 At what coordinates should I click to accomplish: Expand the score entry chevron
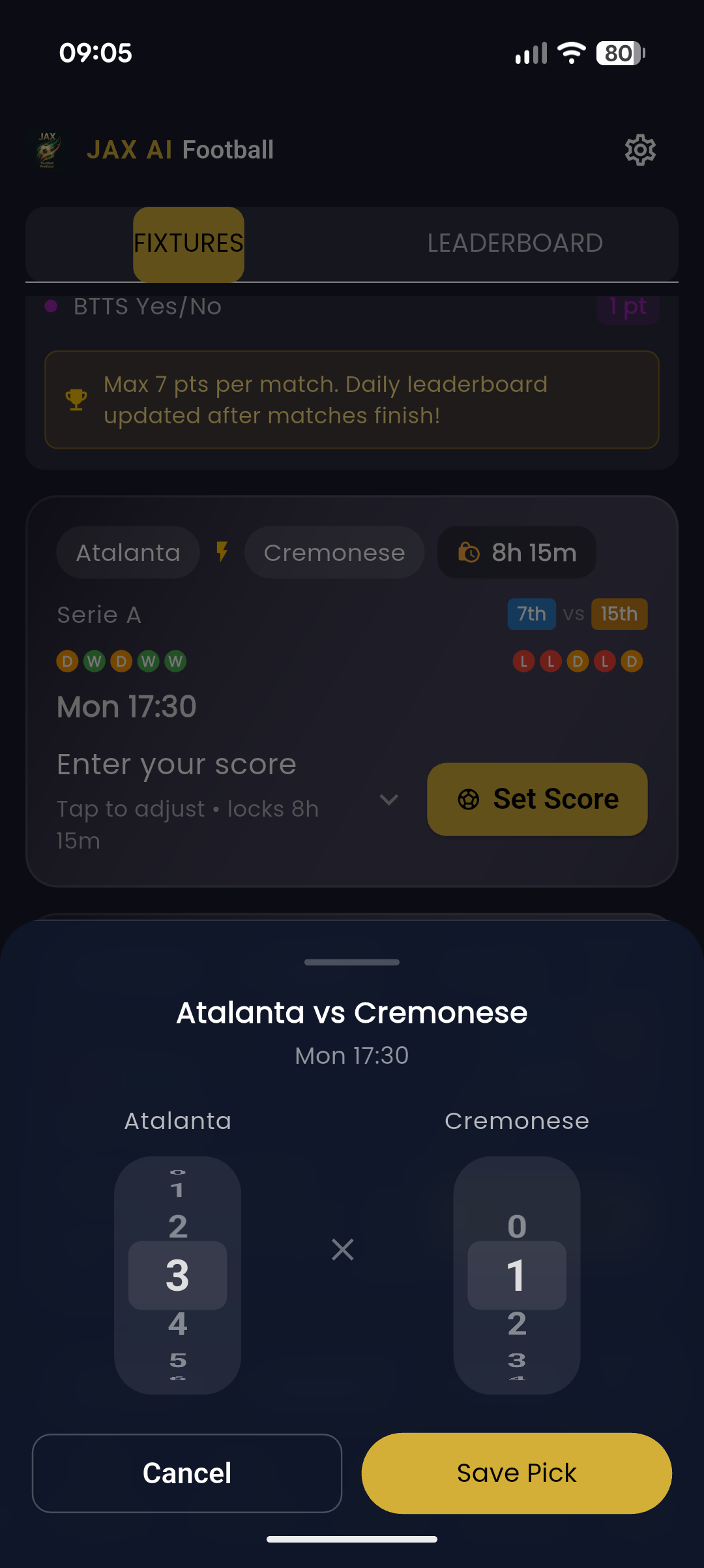[x=389, y=800]
